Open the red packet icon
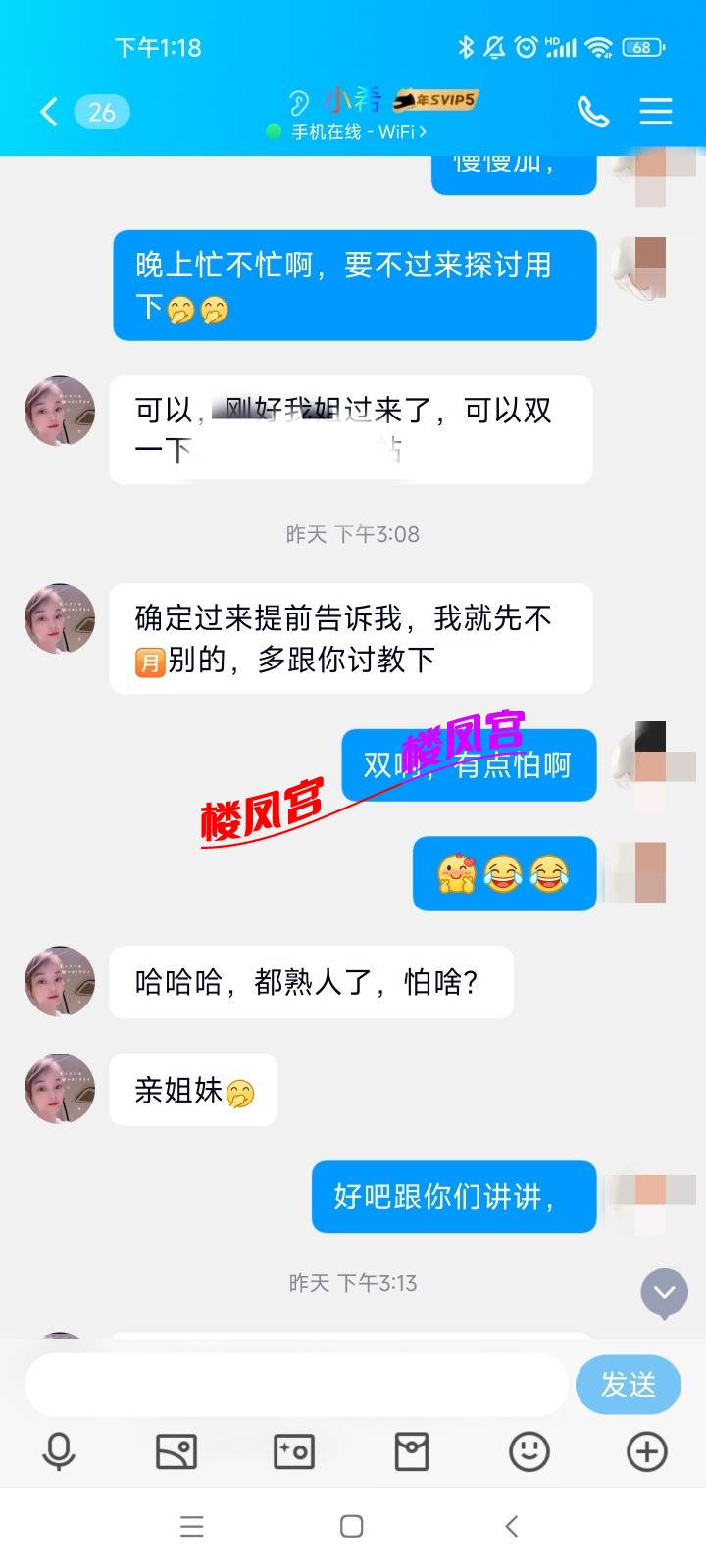Screen dimensions: 706x1568 (x=412, y=1451)
